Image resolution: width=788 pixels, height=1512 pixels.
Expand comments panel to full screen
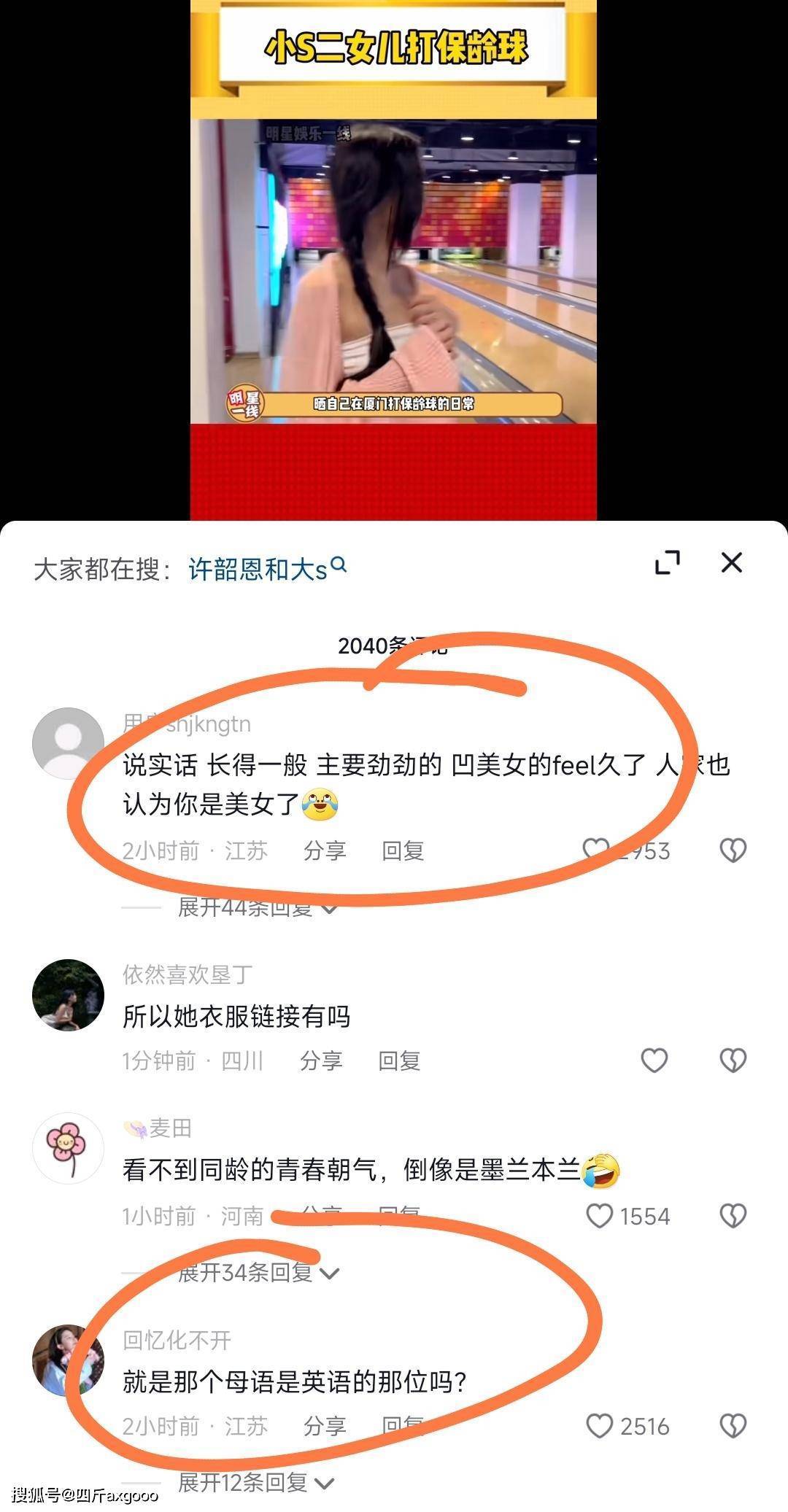(x=668, y=562)
